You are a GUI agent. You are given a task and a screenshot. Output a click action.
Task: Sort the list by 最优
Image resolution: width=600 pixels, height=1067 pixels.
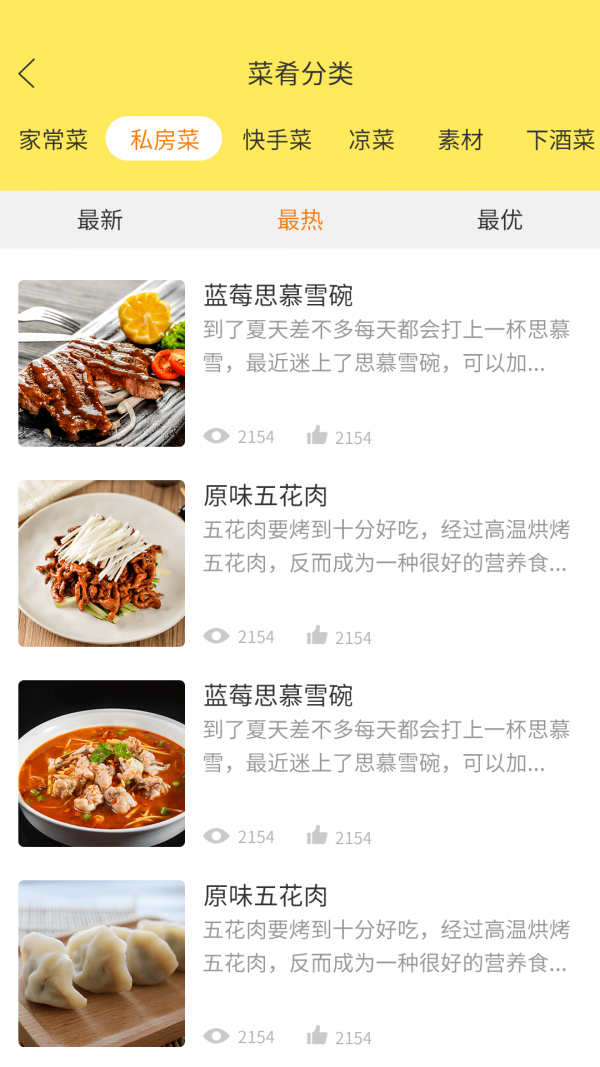(500, 220)
